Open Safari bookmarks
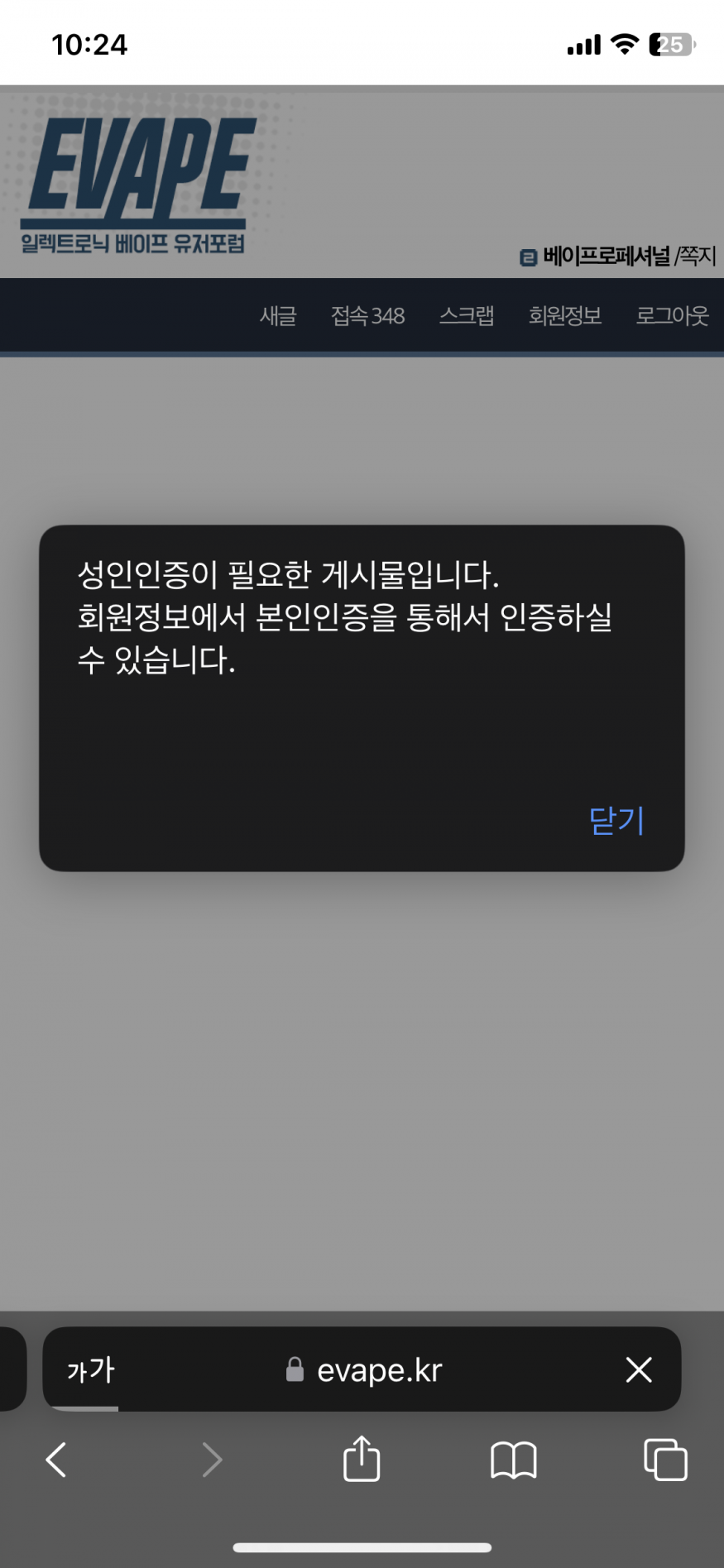The height and width of the screenshot is (1568, 724). [x=513, y=1460]
